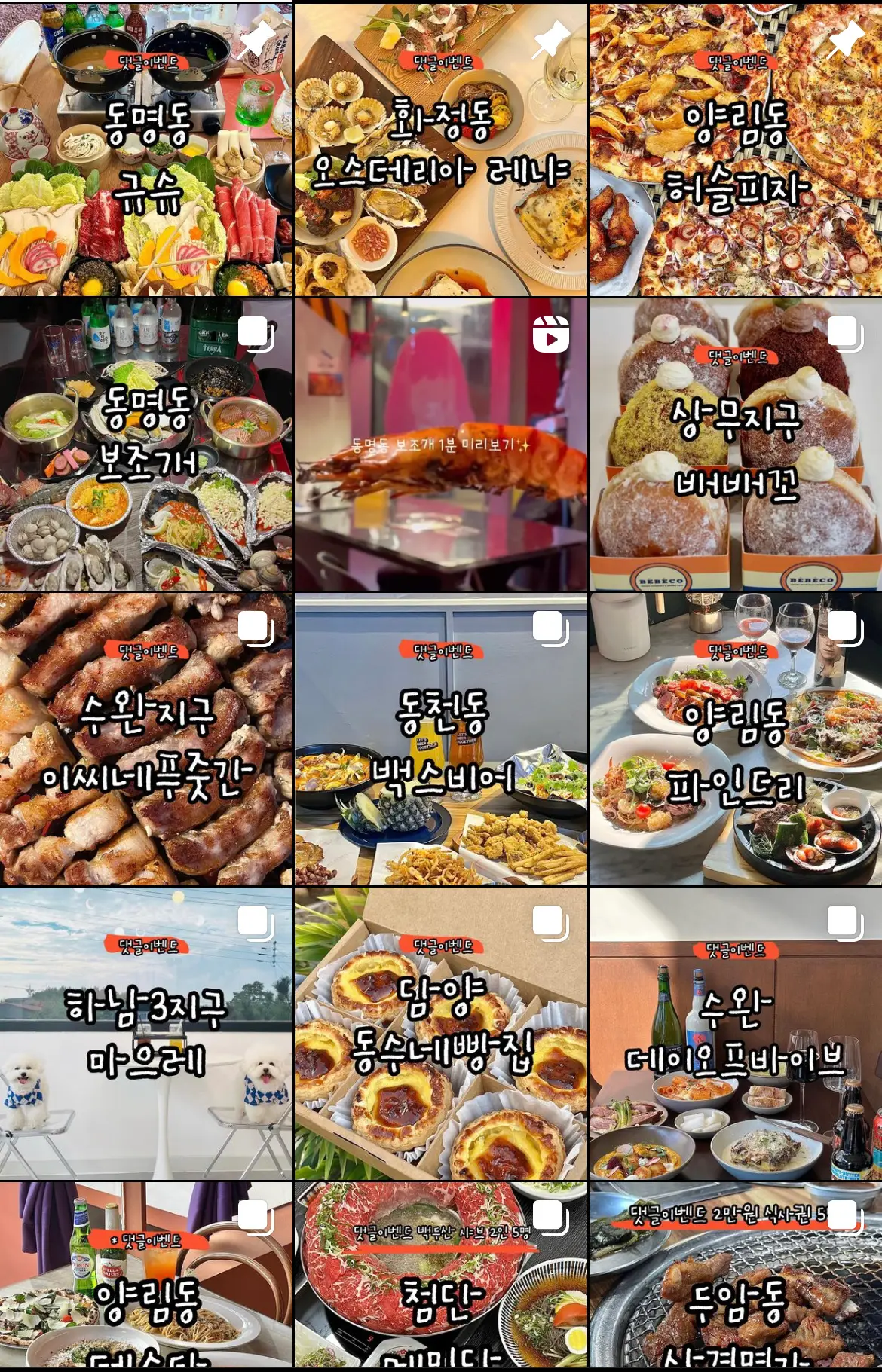Open the pinned 동명동 규슈 post
This screenshot has width=882, height=1372.
tap(146, 149)
